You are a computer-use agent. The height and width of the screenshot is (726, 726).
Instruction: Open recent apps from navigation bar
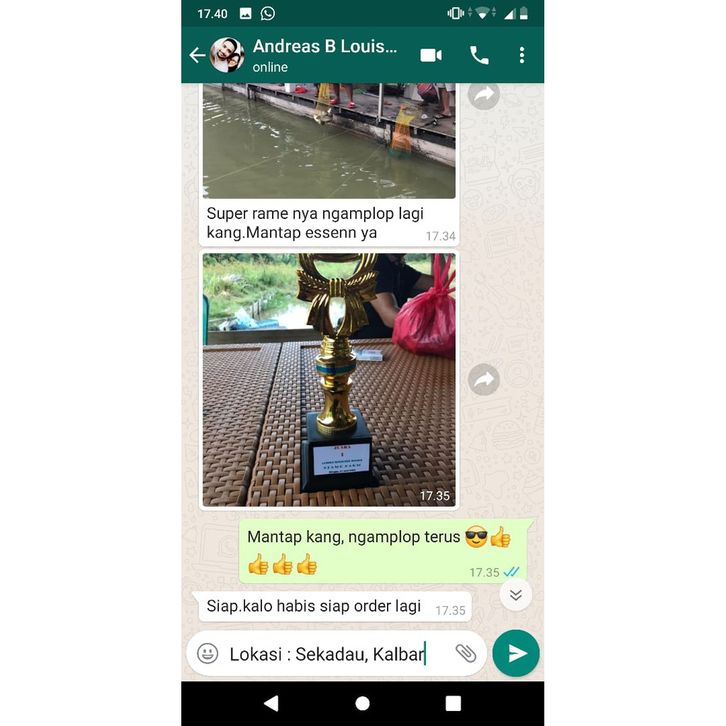[x=453, y=703]
